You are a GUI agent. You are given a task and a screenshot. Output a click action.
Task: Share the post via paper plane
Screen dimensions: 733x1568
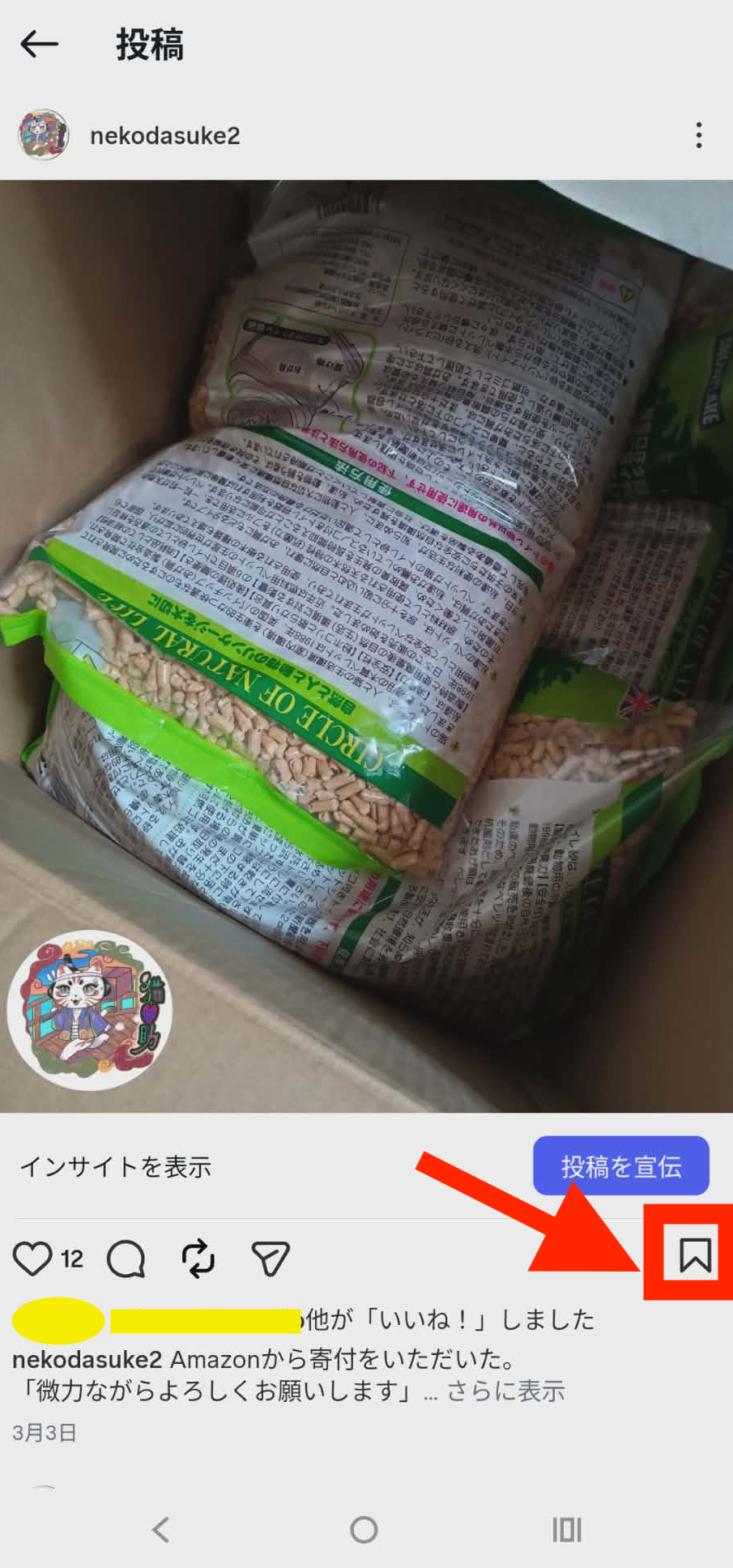(x=271, y=1259)
